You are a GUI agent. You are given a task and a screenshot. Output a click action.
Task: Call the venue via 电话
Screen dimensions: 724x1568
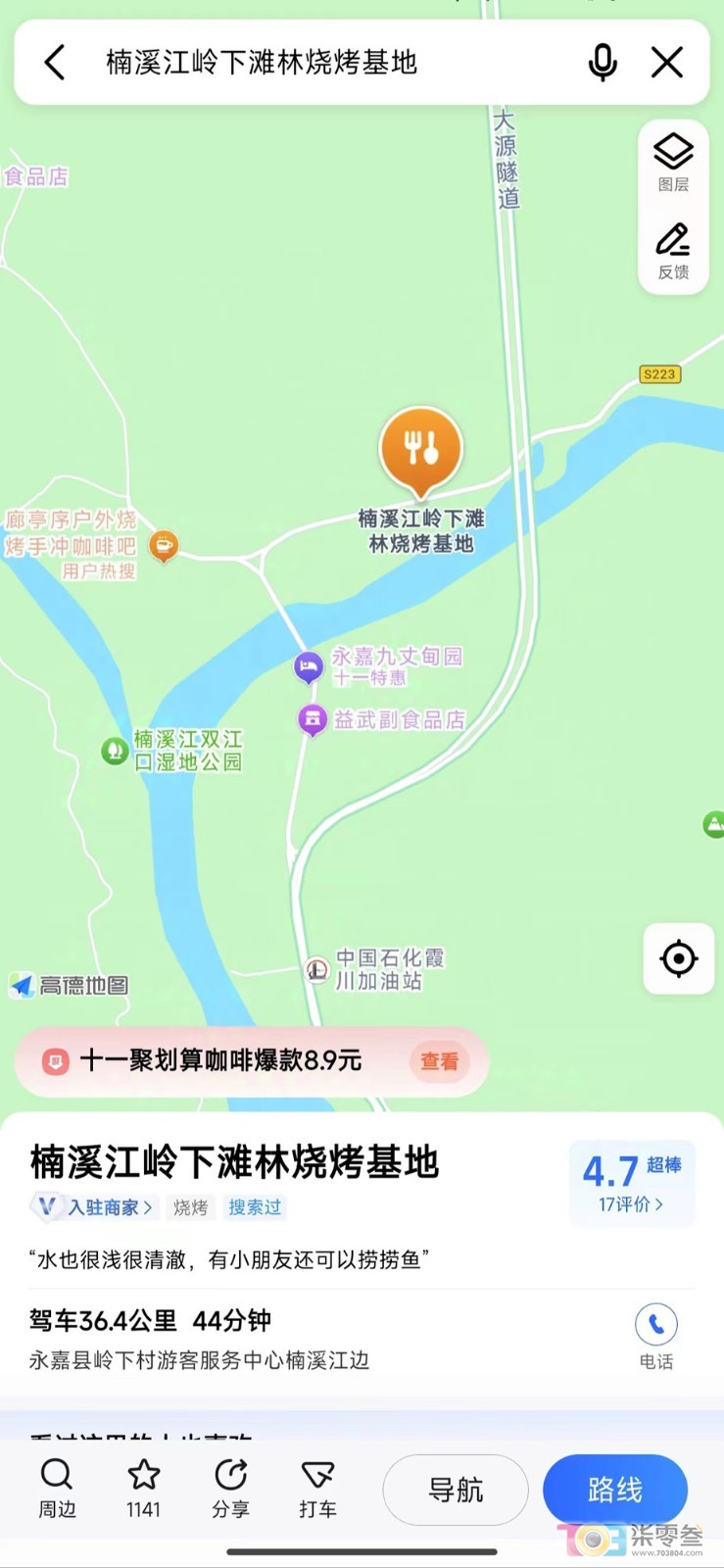(655, 1335)
